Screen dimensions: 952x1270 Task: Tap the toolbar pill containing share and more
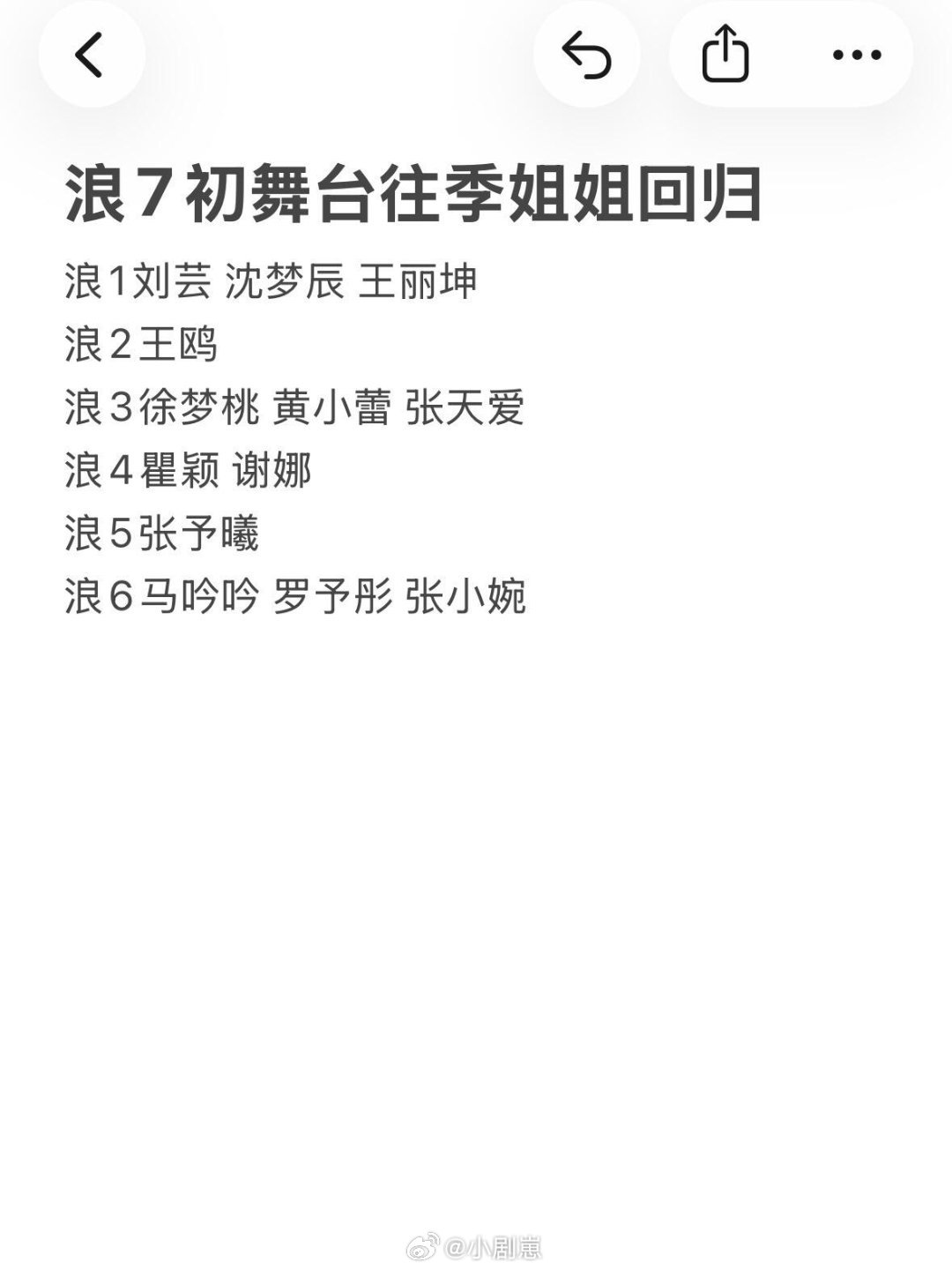[789, 55]
